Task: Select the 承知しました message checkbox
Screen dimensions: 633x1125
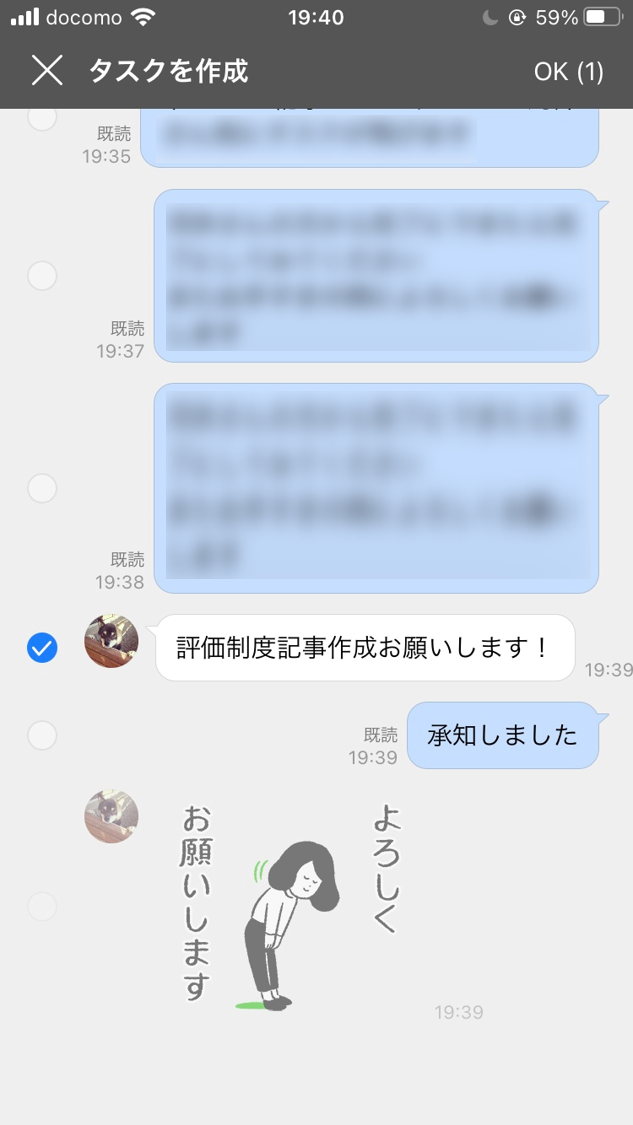Action: [42, 735]
